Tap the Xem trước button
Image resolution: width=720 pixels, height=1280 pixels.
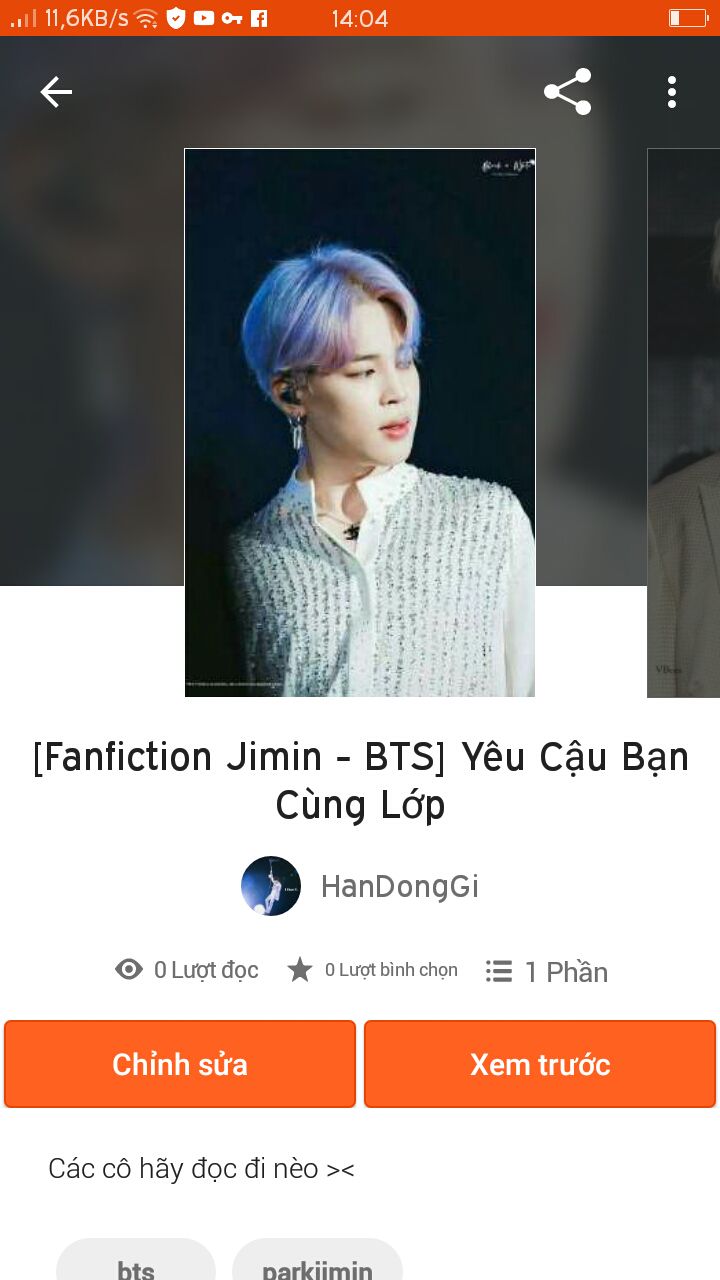coord(540,1064)
